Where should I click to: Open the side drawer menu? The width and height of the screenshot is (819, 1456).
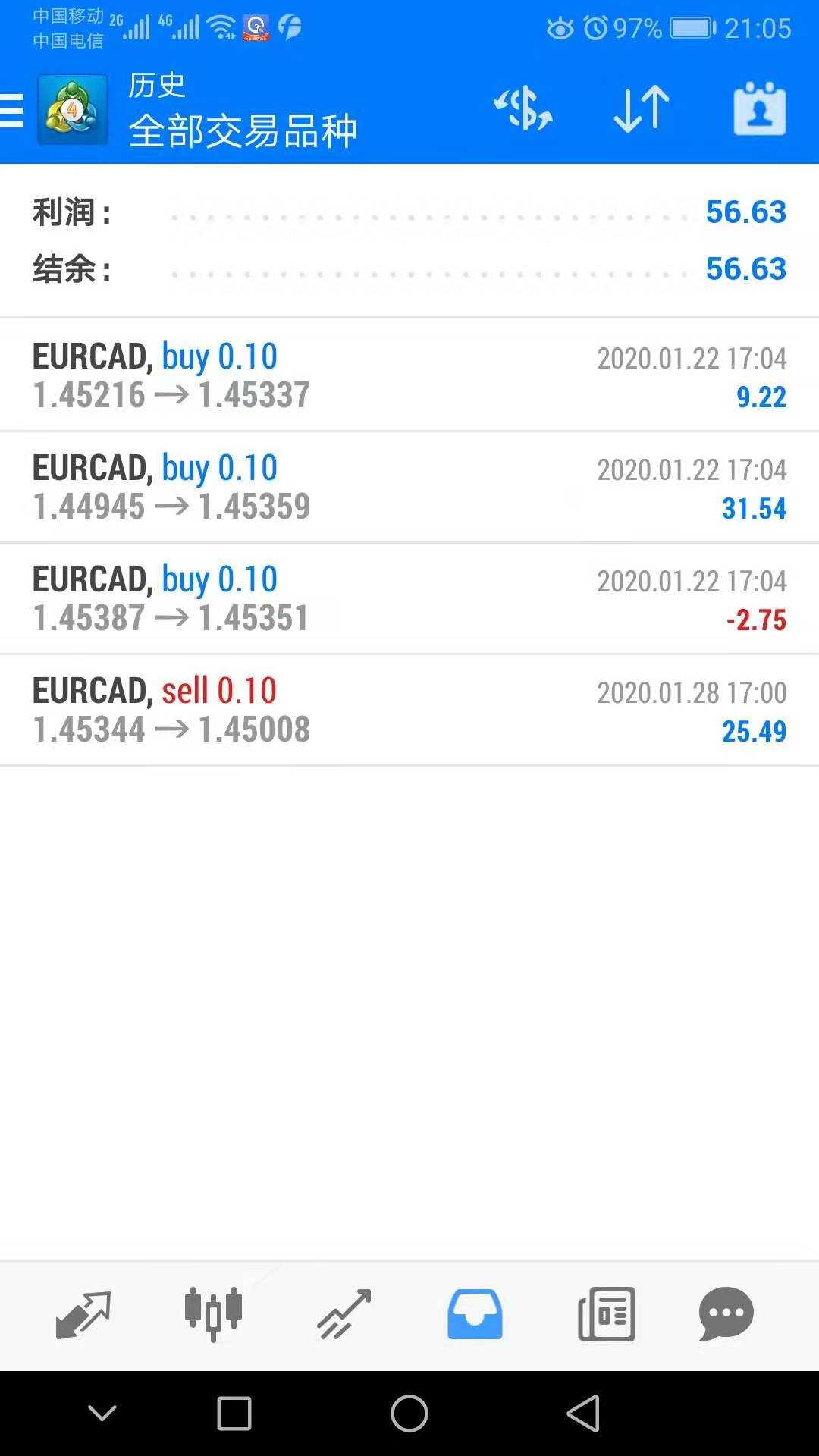(x=14, y=111)
